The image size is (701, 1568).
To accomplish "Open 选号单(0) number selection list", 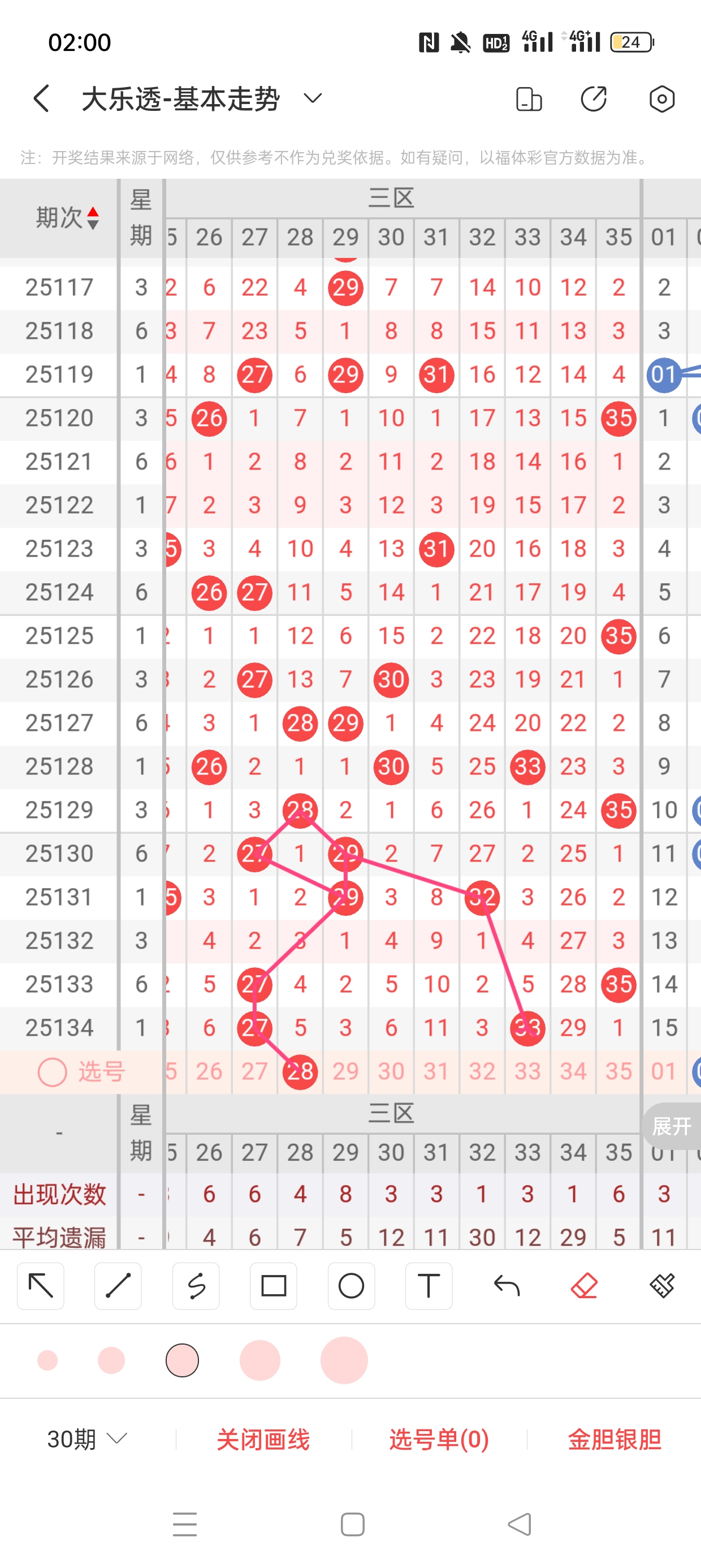I will [x=439, y=1439].
